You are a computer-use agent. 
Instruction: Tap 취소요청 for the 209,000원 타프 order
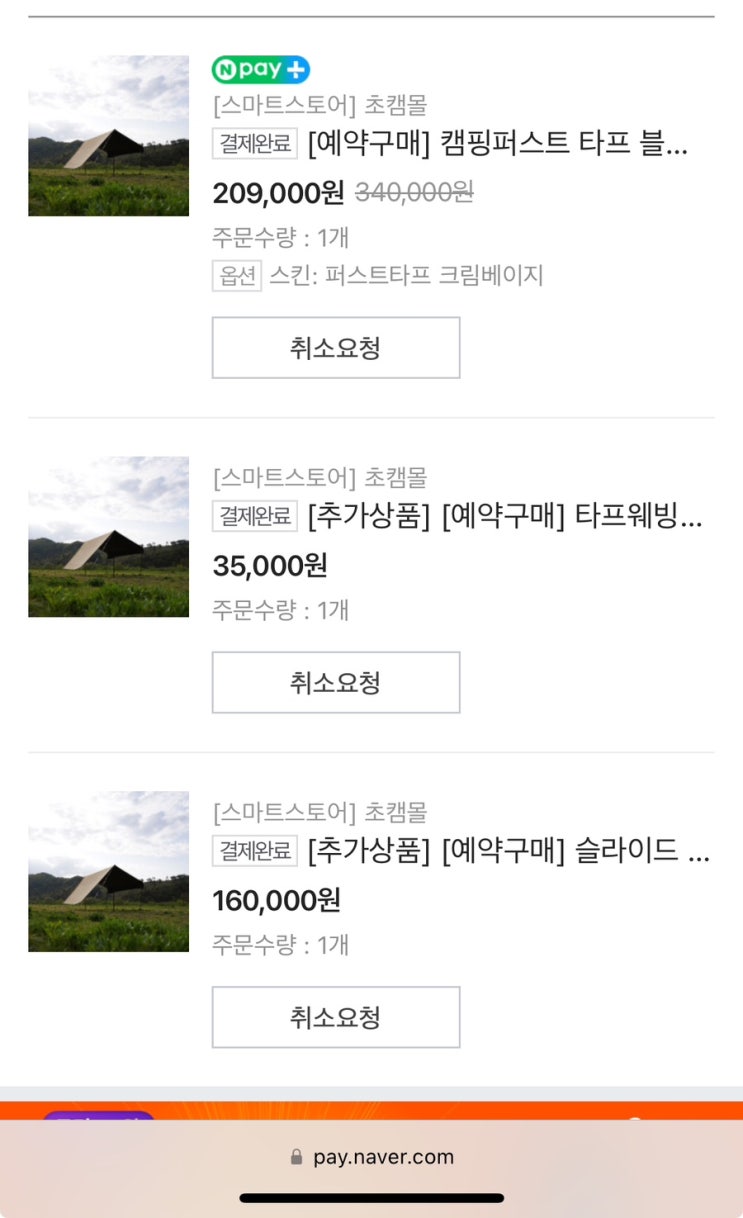point(335,348)
